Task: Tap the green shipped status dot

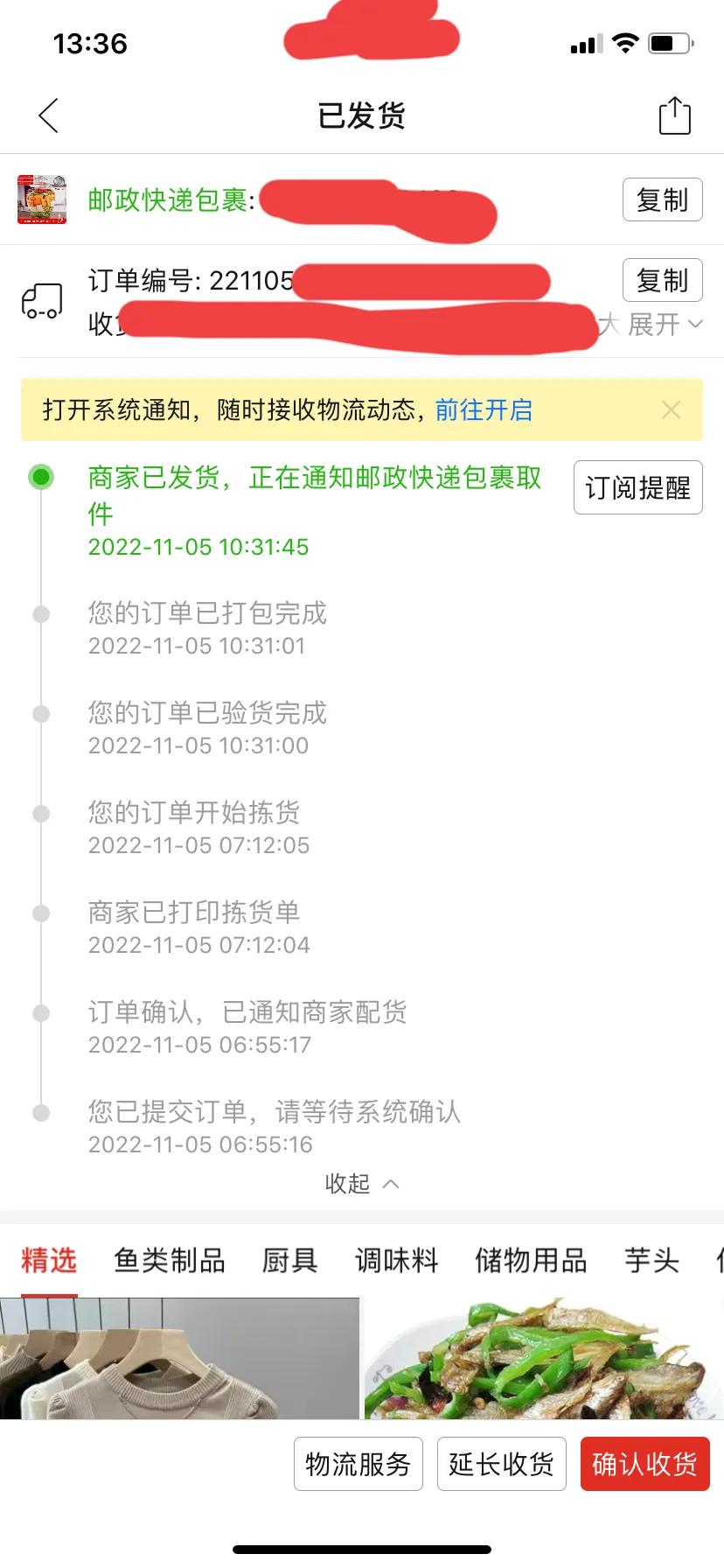Action: coord(39,477)
